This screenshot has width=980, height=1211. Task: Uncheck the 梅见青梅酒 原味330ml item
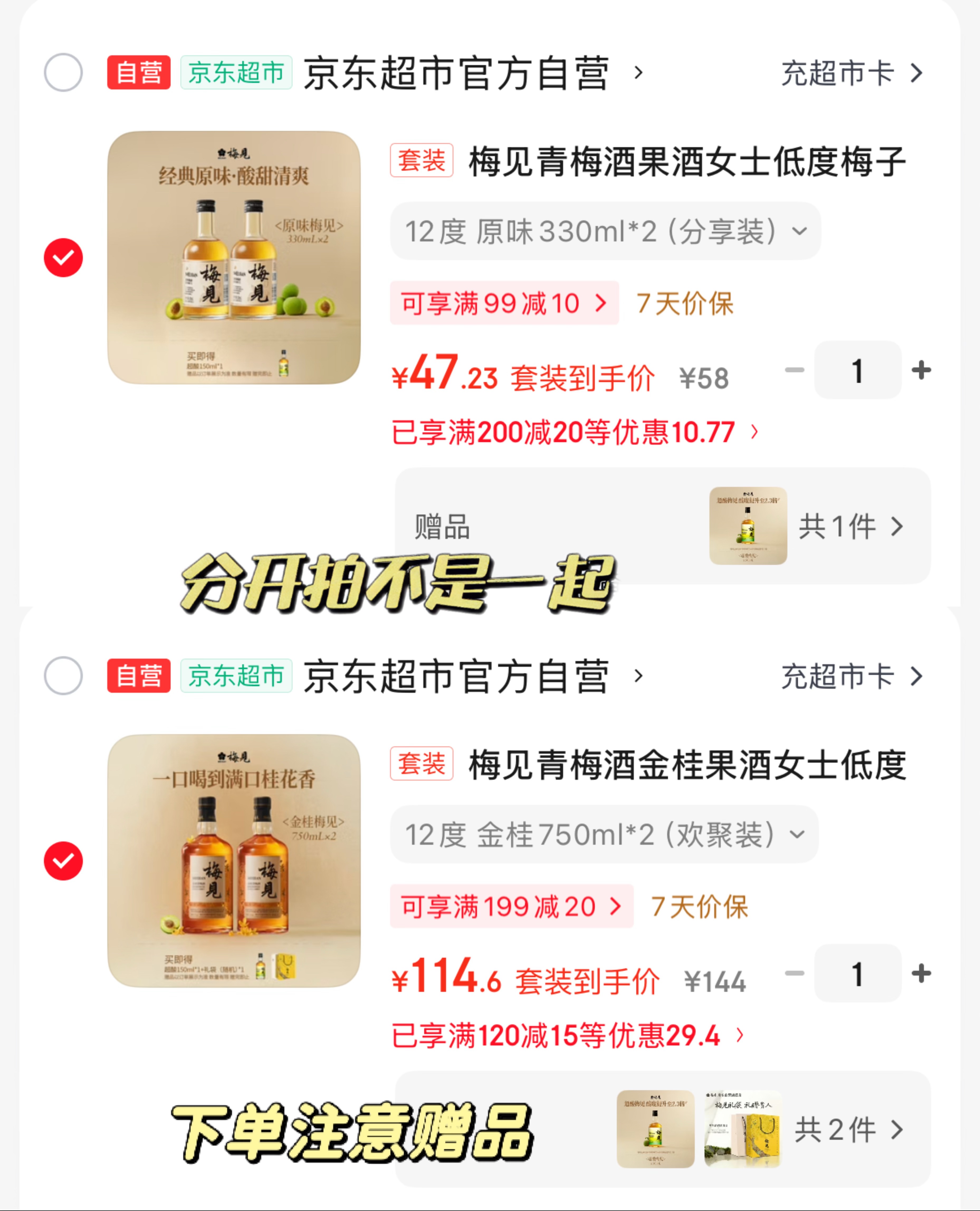click(63, 258)
